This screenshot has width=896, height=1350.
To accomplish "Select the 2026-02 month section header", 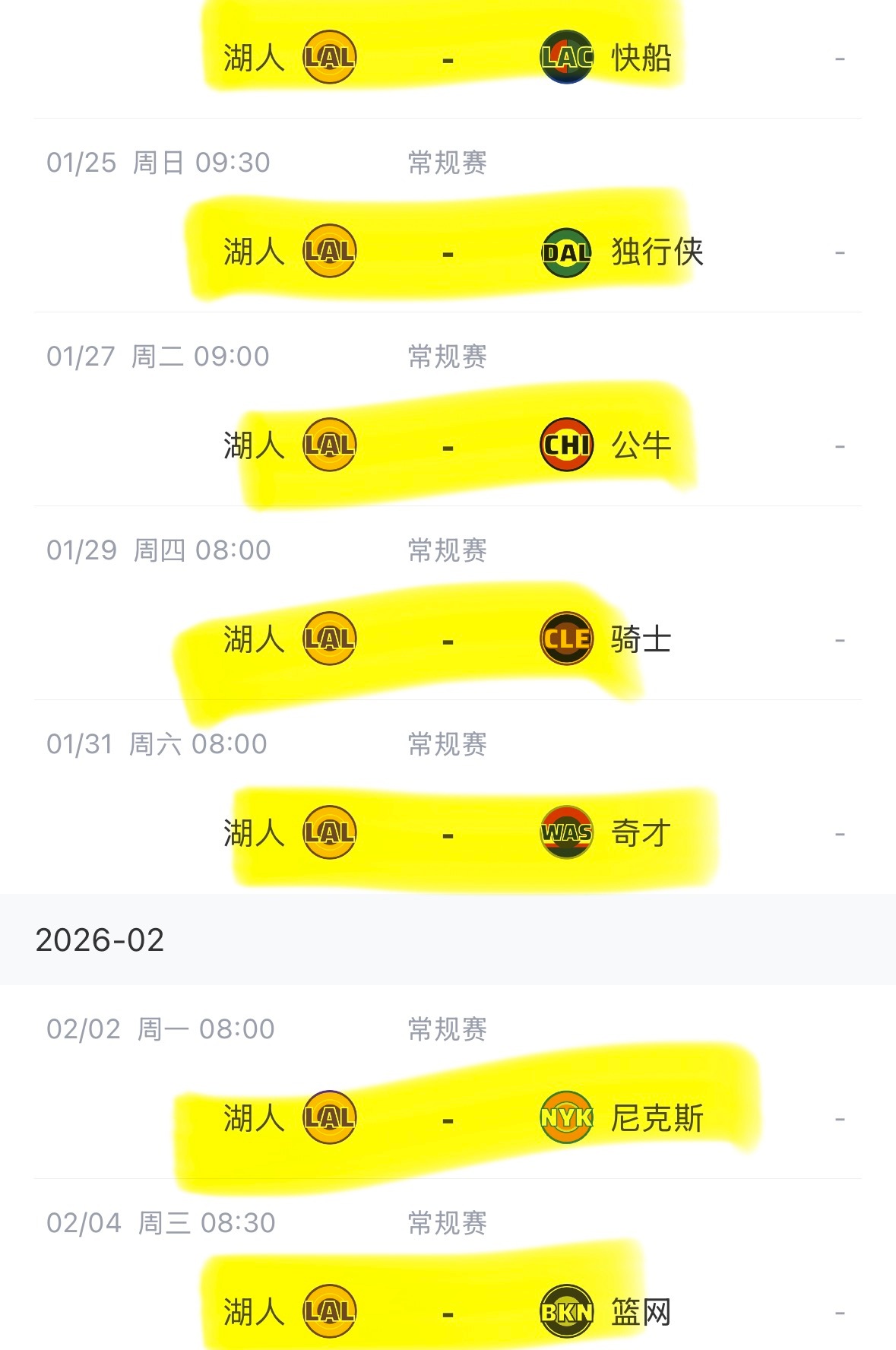I will pyautogui.click(x=103, y=943).
